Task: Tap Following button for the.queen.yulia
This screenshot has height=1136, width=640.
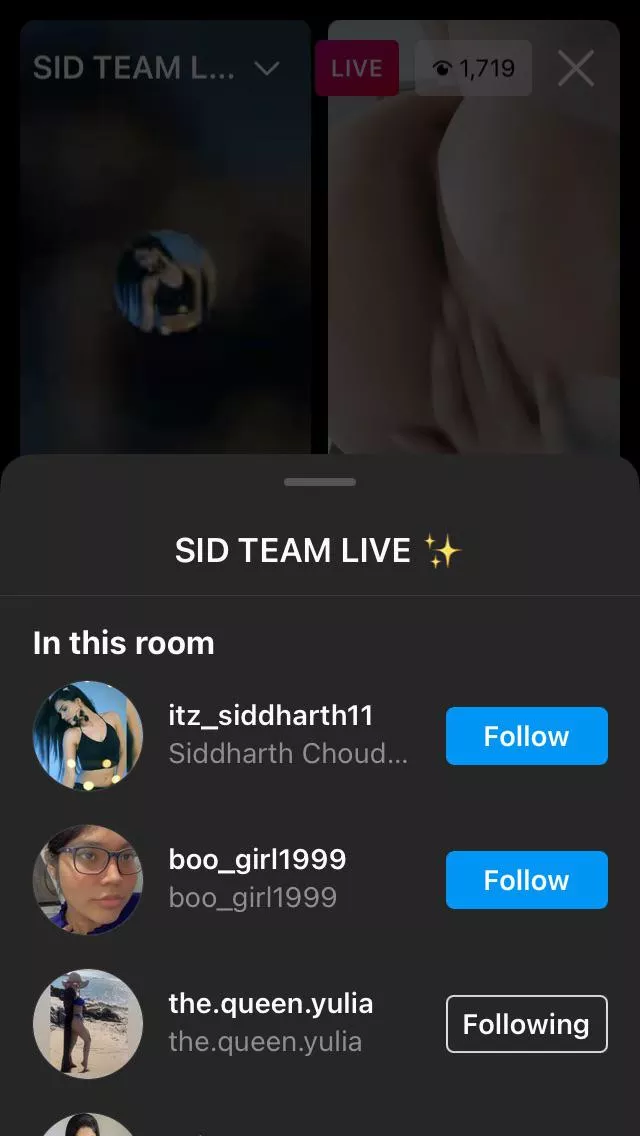Action: pyautogui.click(x=526, y=1024)
